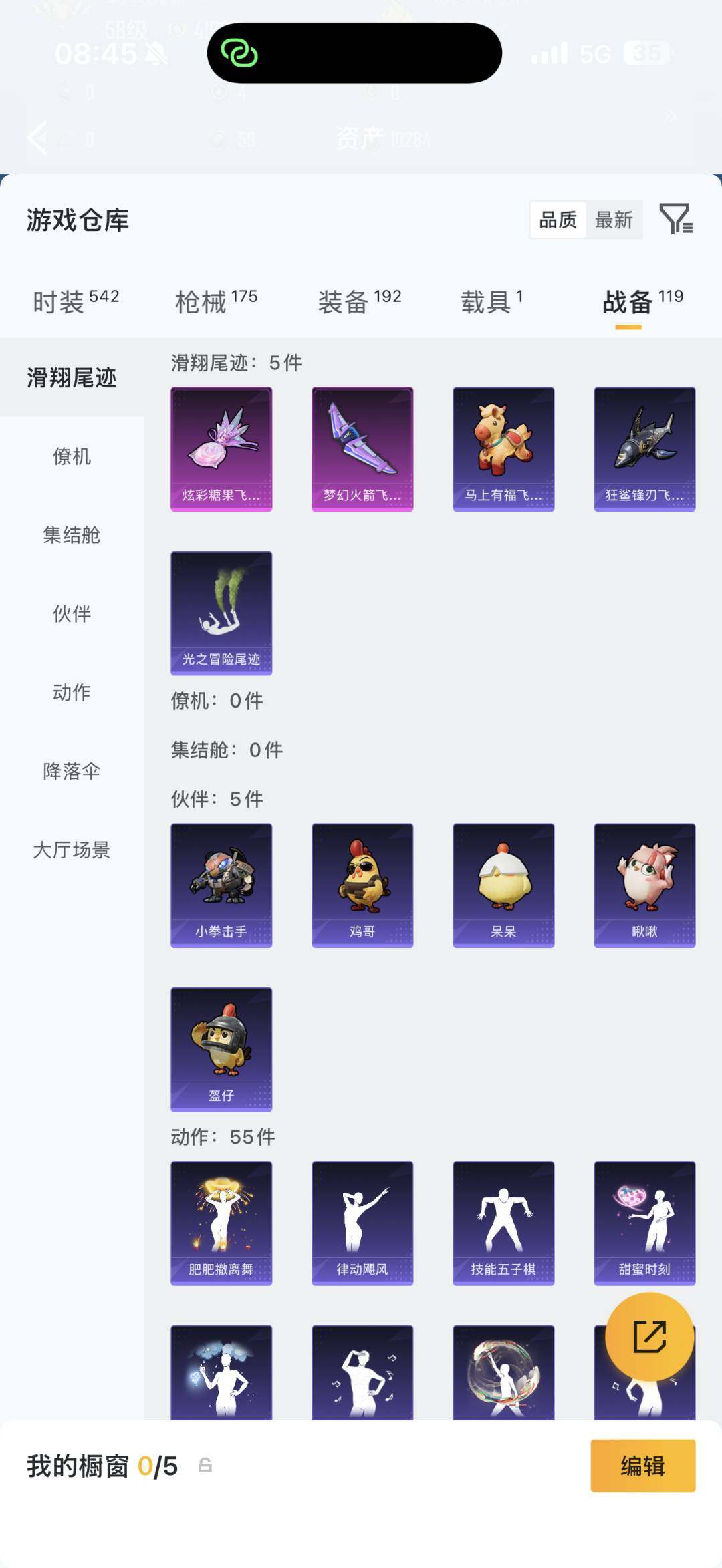Open the 光之冒险尾迹 item
The height and width of the screenshot is (1568, 722).
point(221,613)
